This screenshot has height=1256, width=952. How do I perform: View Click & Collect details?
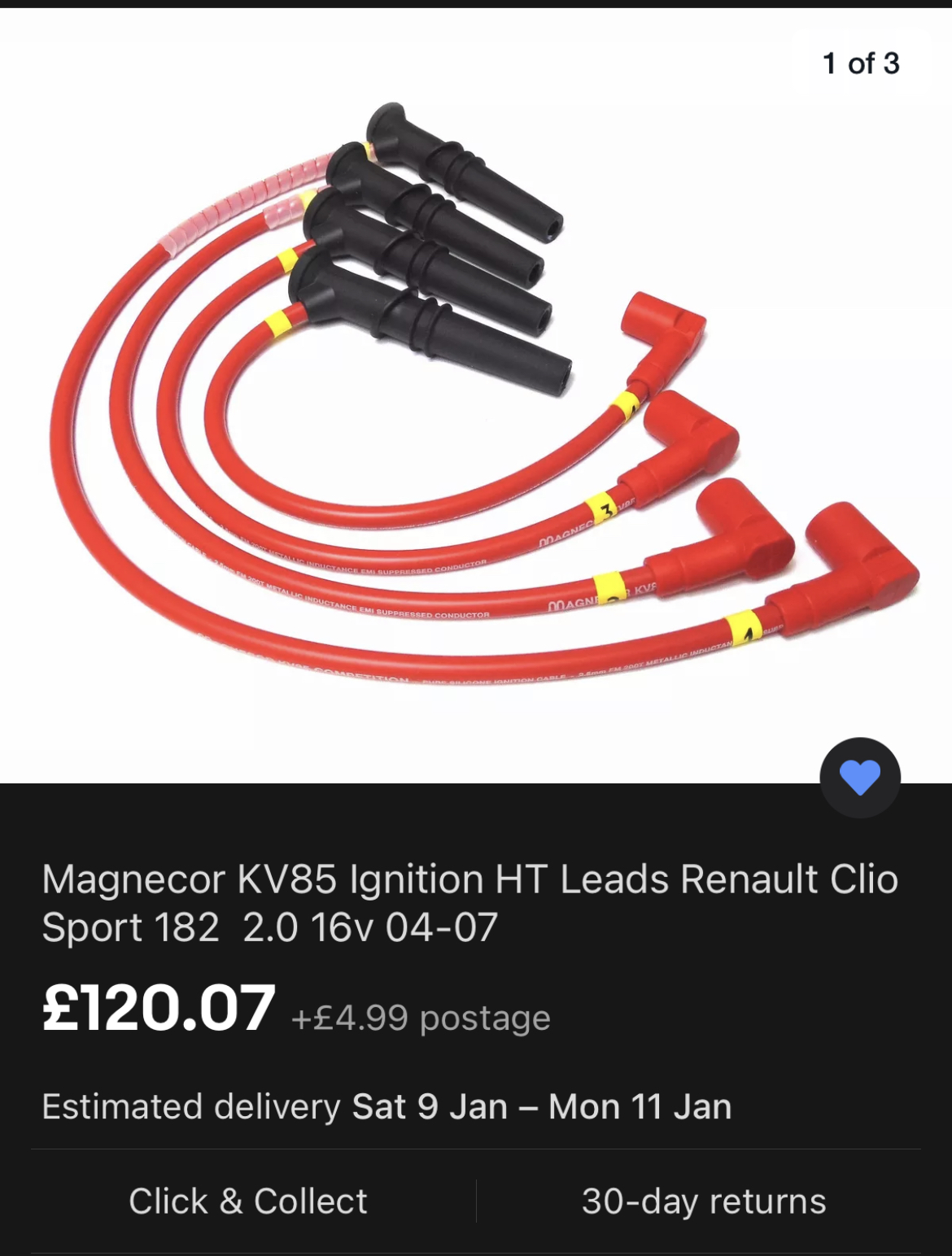(248, 1201)
